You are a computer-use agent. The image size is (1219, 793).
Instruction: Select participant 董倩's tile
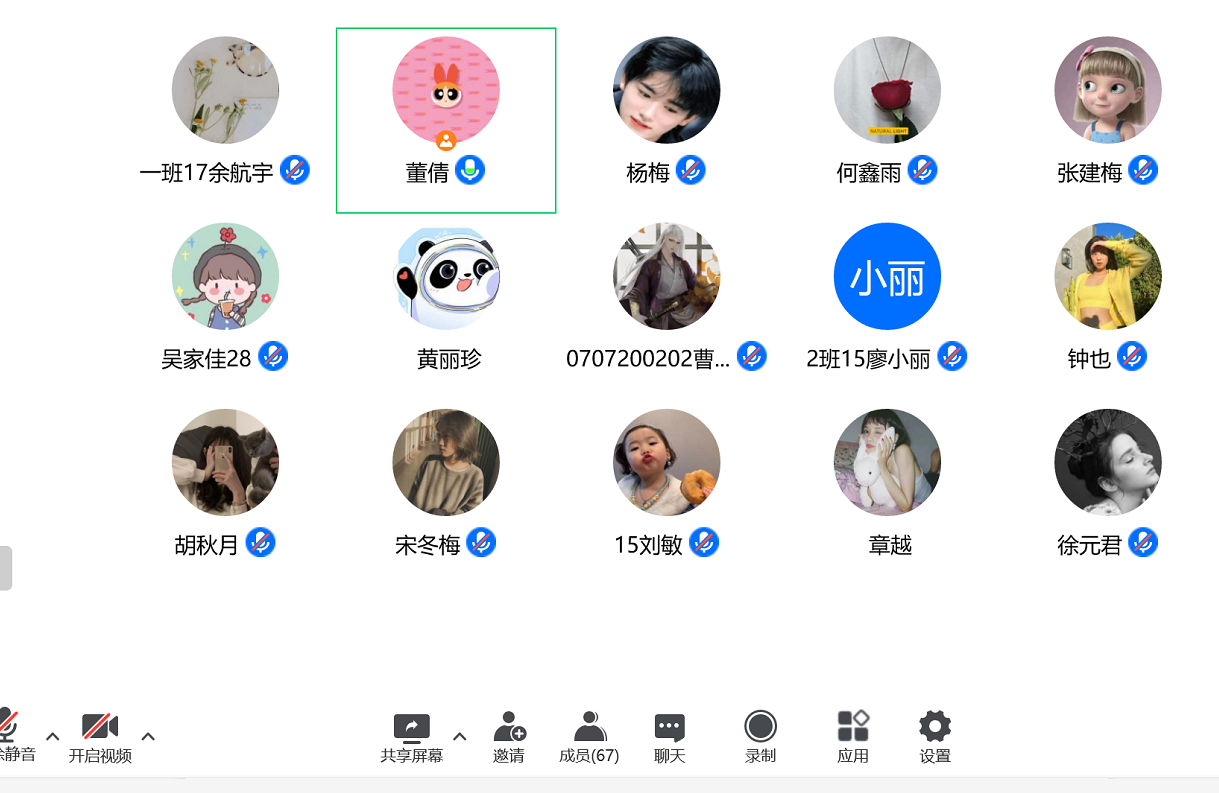[446, 120]
